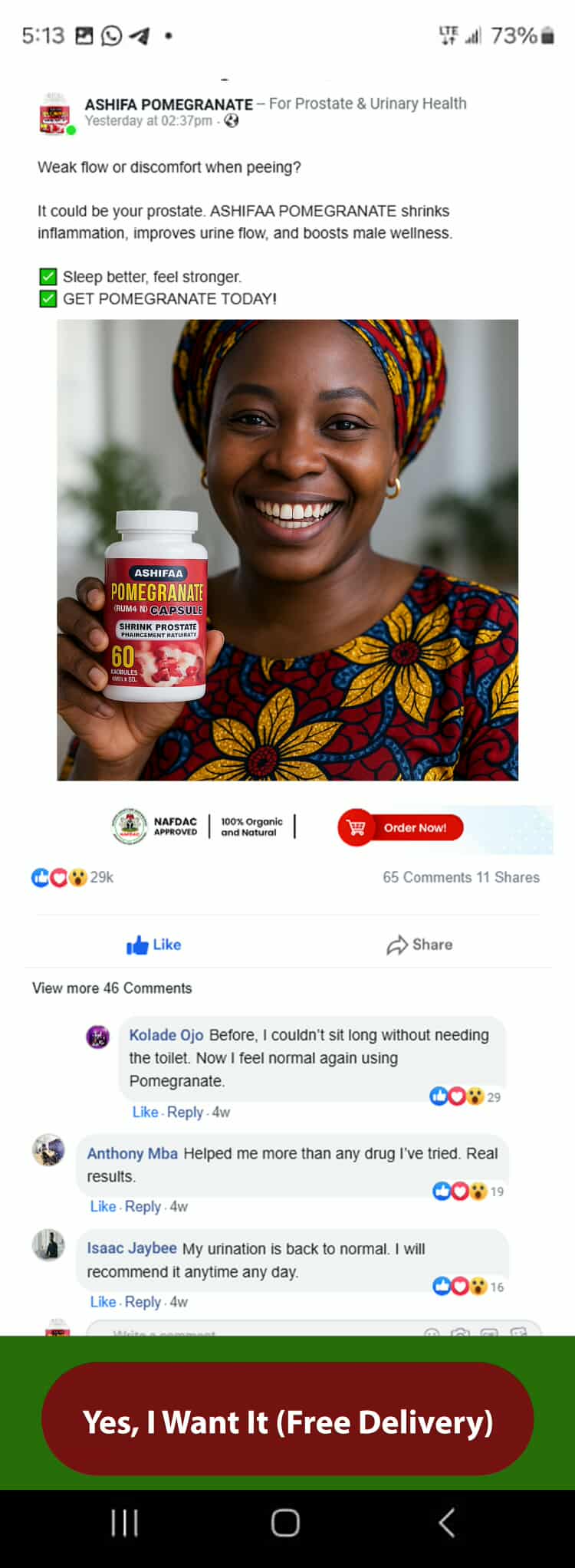This screenshot has height=1568, width=575.
Task: Tap the Order Now! cart button
Action: (400, 828)
